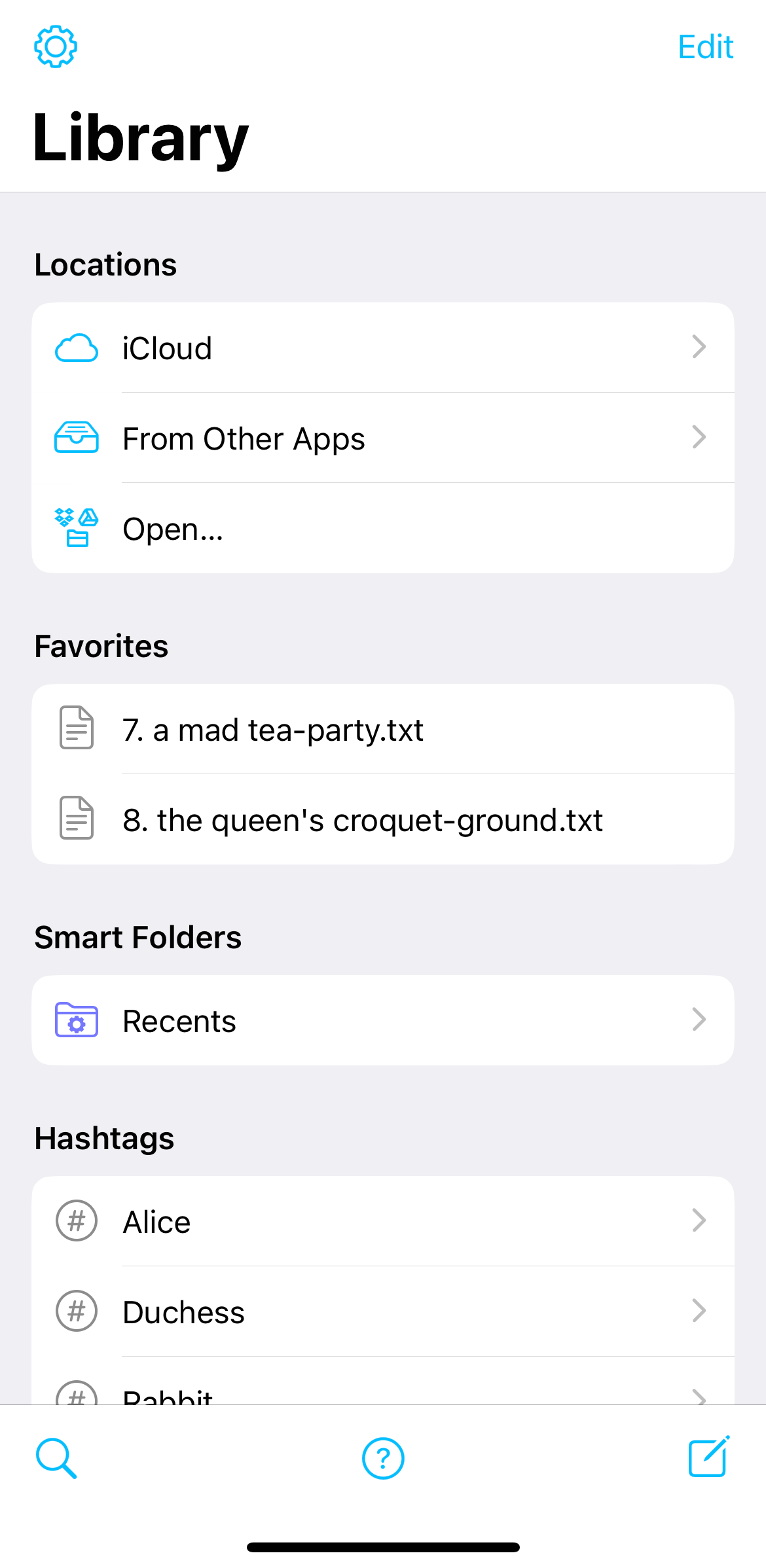Tap Edit to modify the library
The height and width of the screenshot is (1568, 766).
[x=705, y=47]
